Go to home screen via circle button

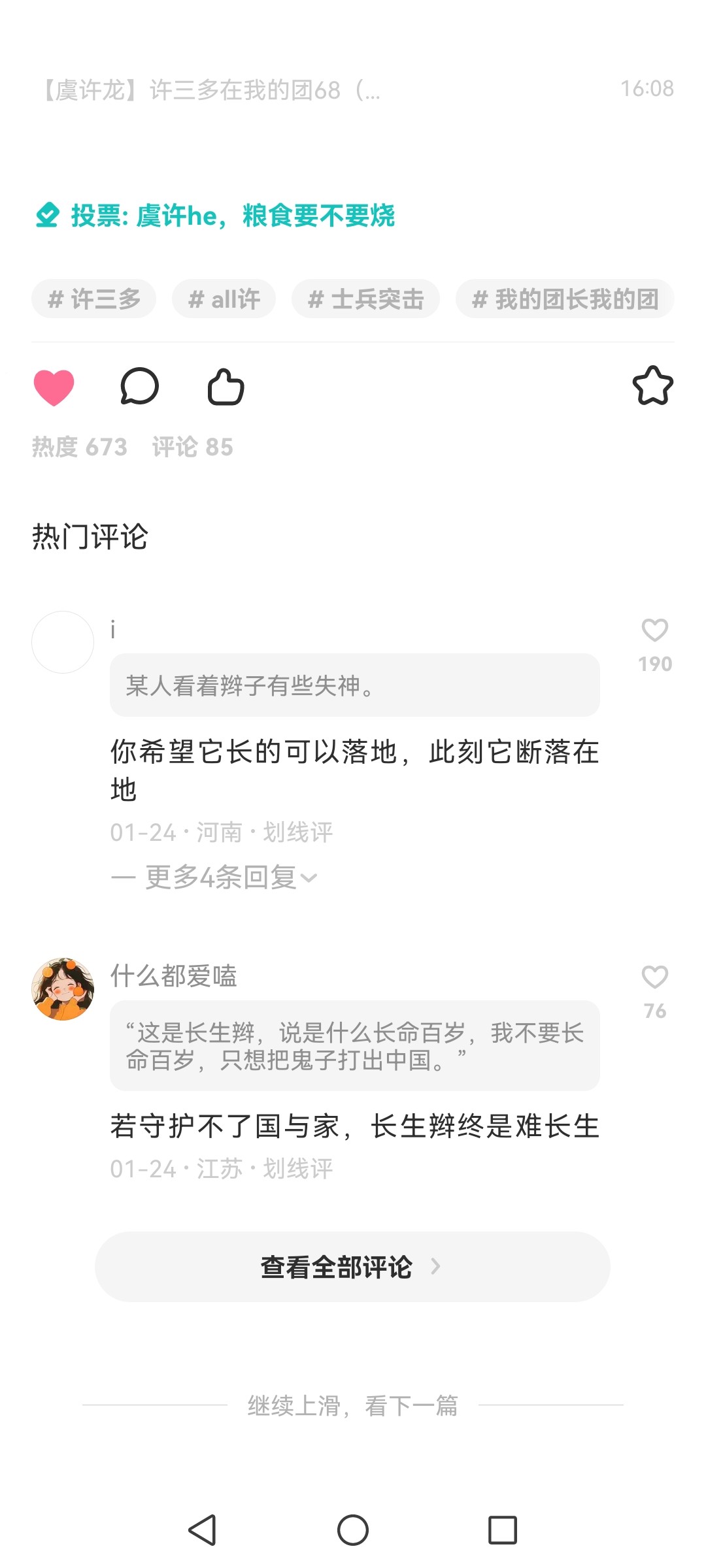(353, 1530)
